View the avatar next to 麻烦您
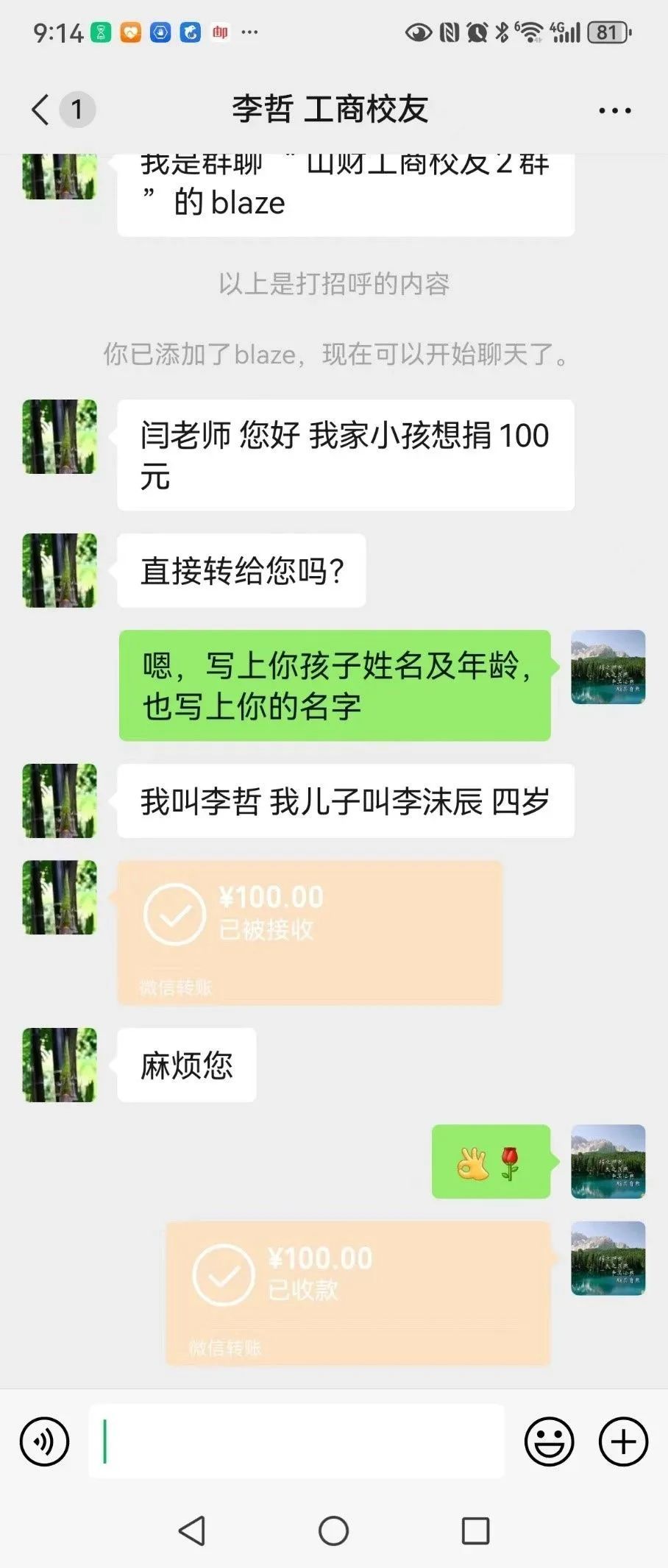This screenshot has width=668, height=1568. point(60,1065)
